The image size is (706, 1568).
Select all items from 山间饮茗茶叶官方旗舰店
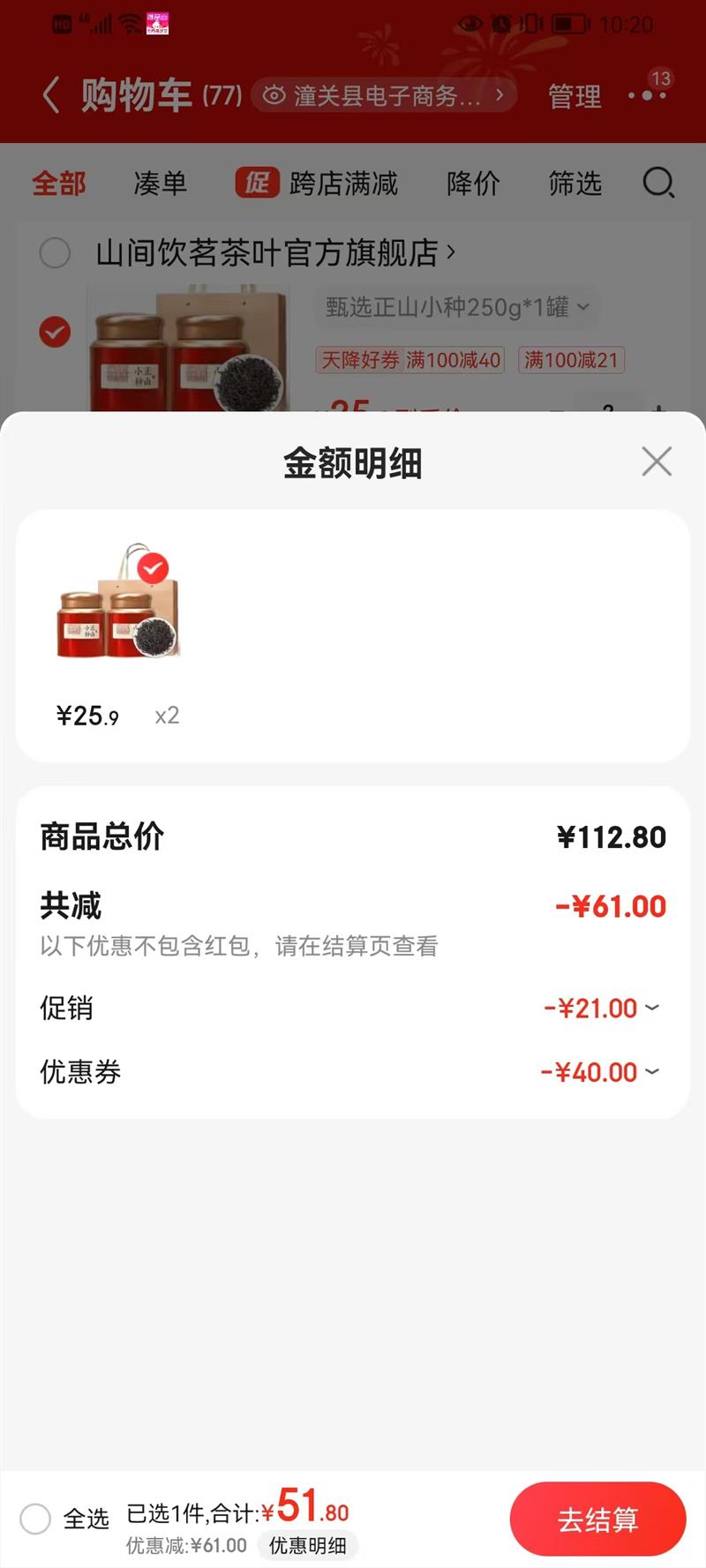coord(55,253)
